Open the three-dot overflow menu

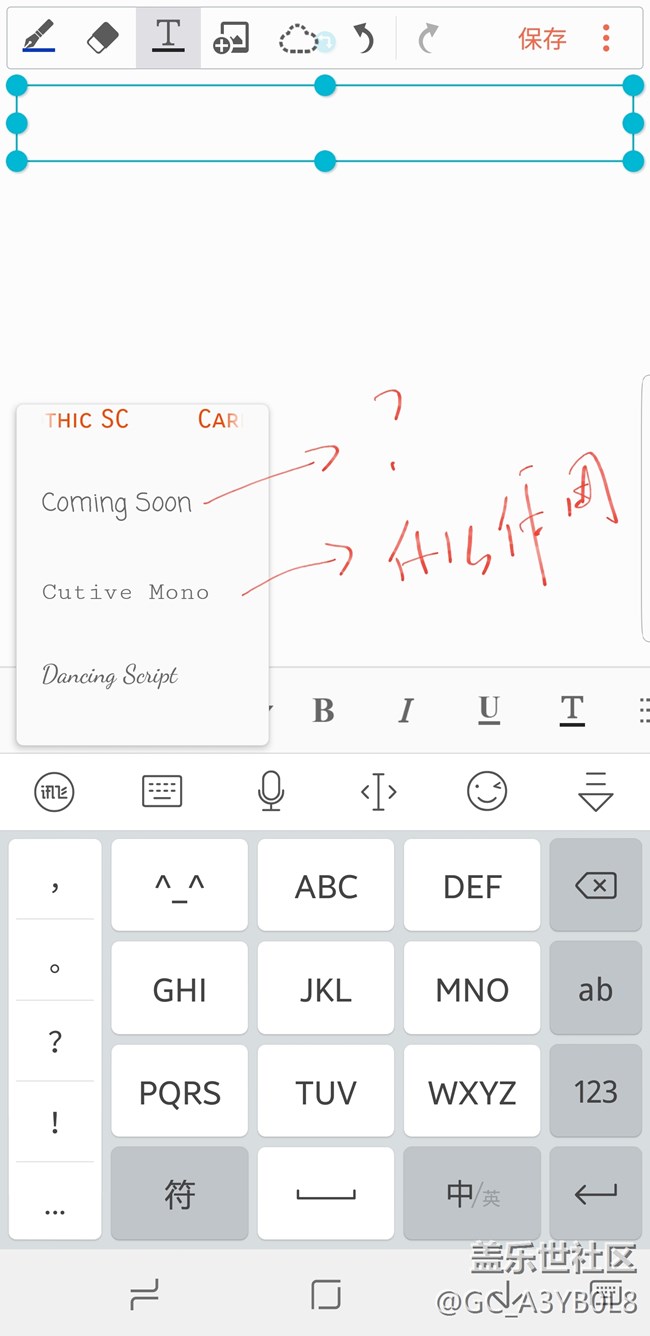pos(606,38)
